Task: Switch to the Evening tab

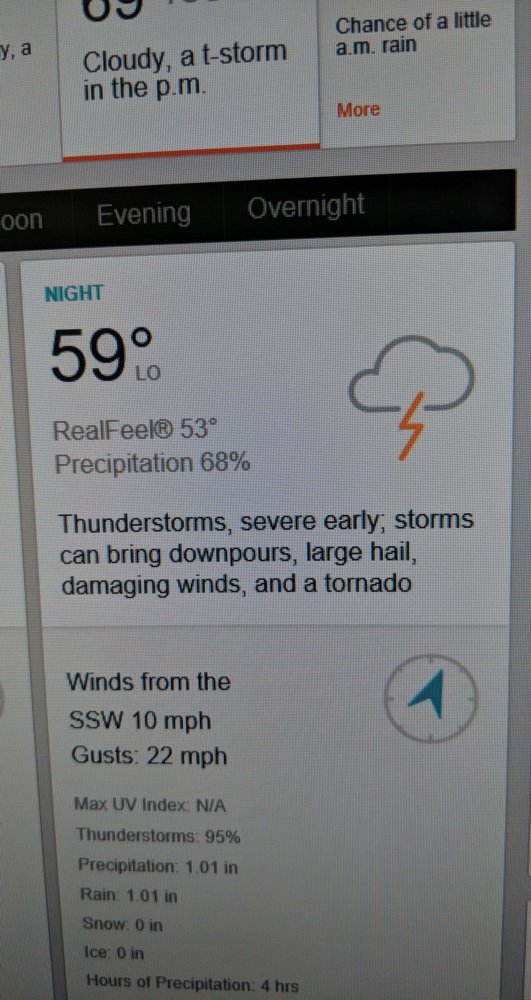Action: click(x=144, y=214)
